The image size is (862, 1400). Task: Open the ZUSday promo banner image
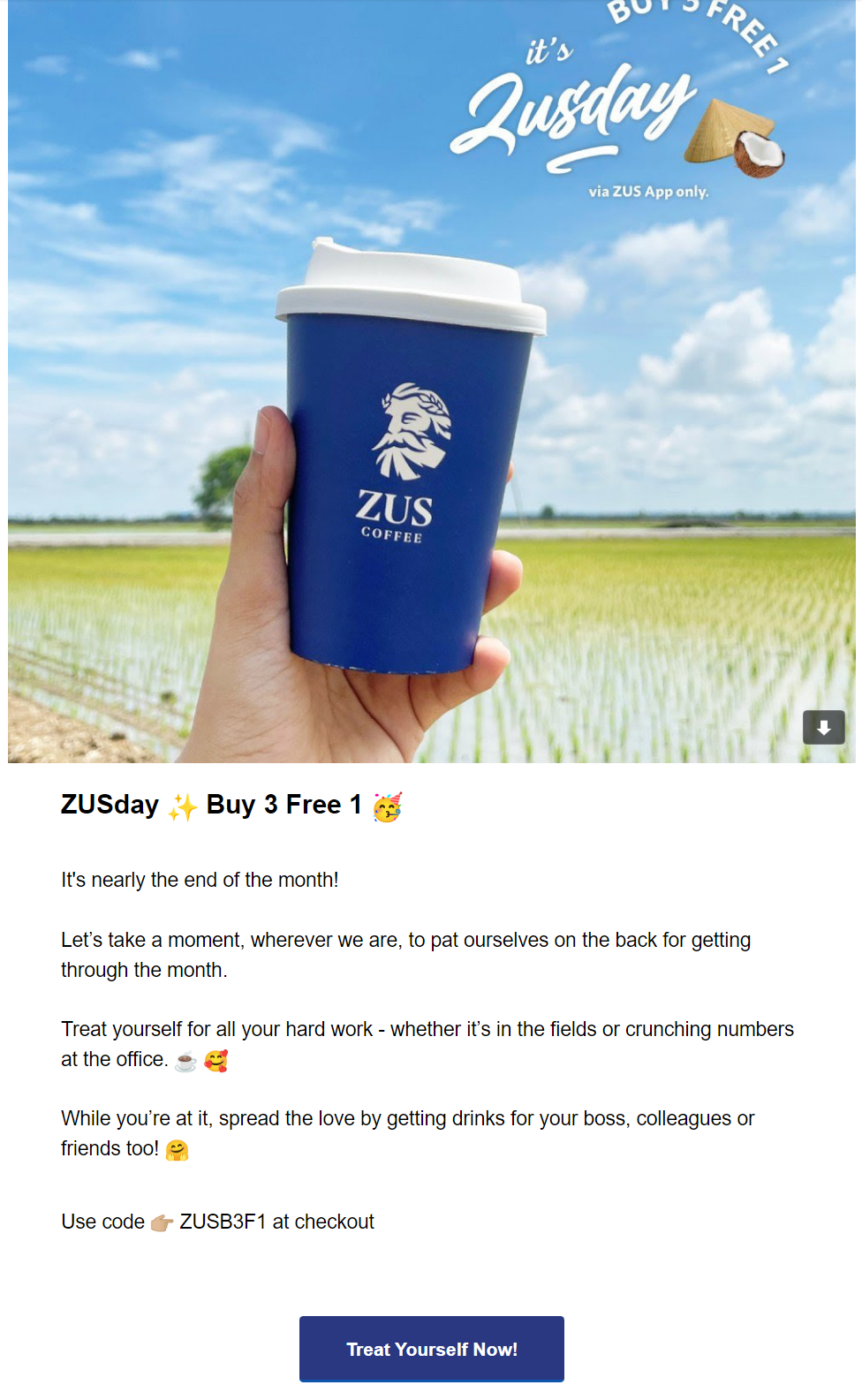(x=431, y=381)
